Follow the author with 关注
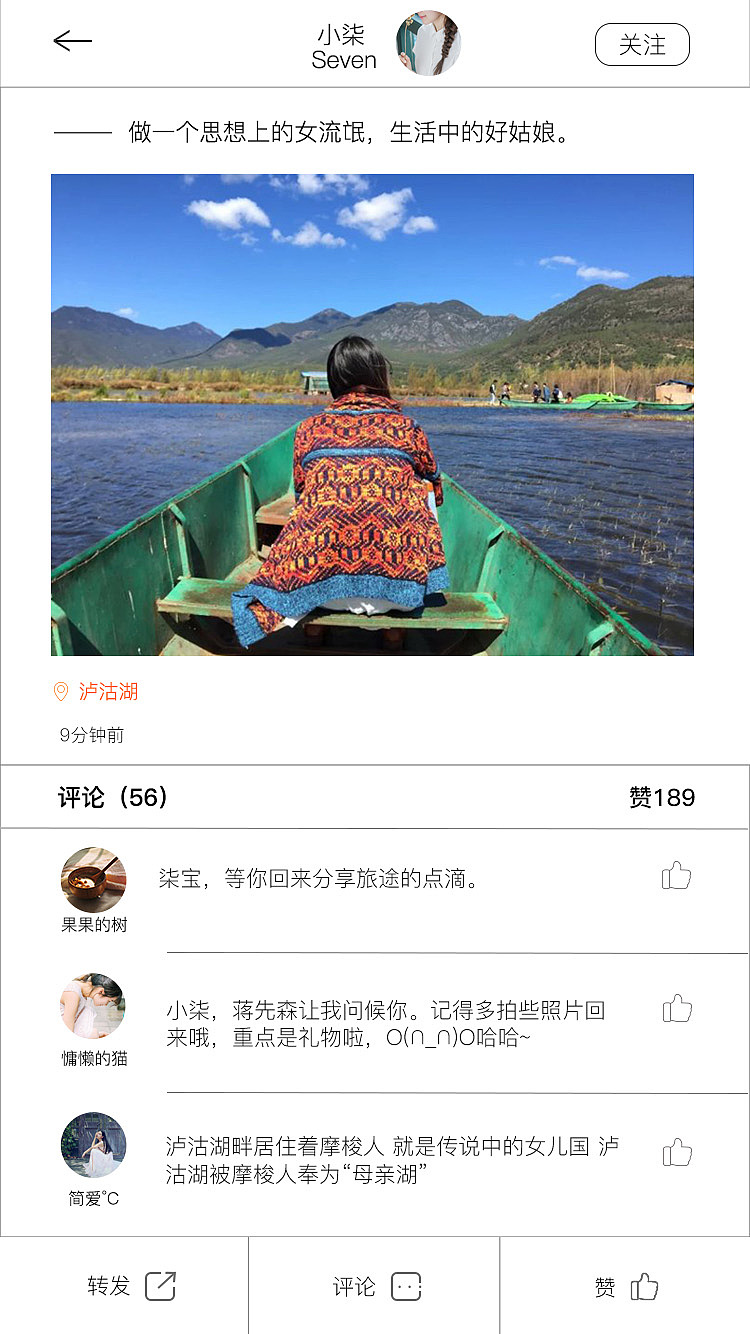 642,45
